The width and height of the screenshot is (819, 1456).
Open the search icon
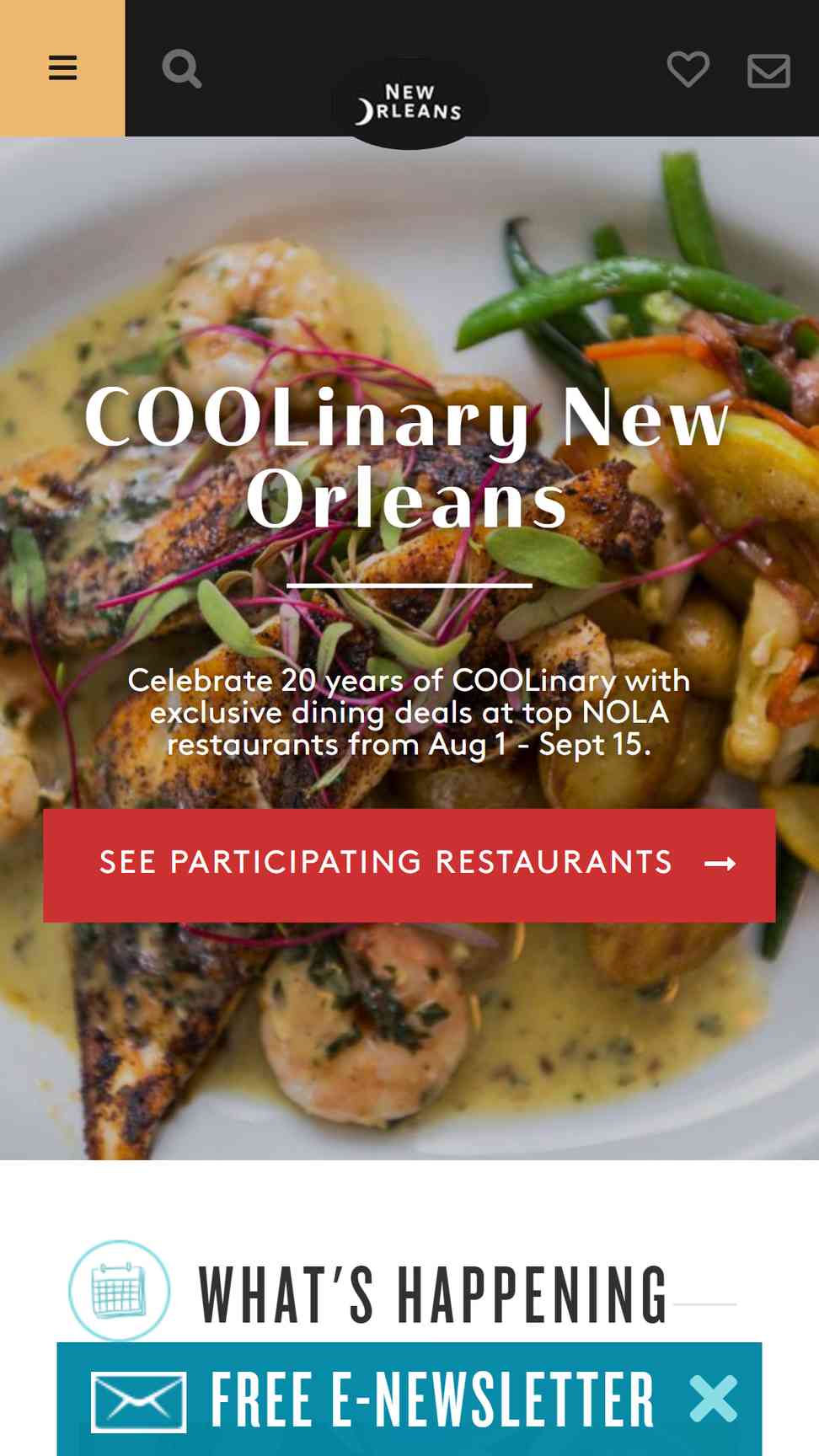181,68
